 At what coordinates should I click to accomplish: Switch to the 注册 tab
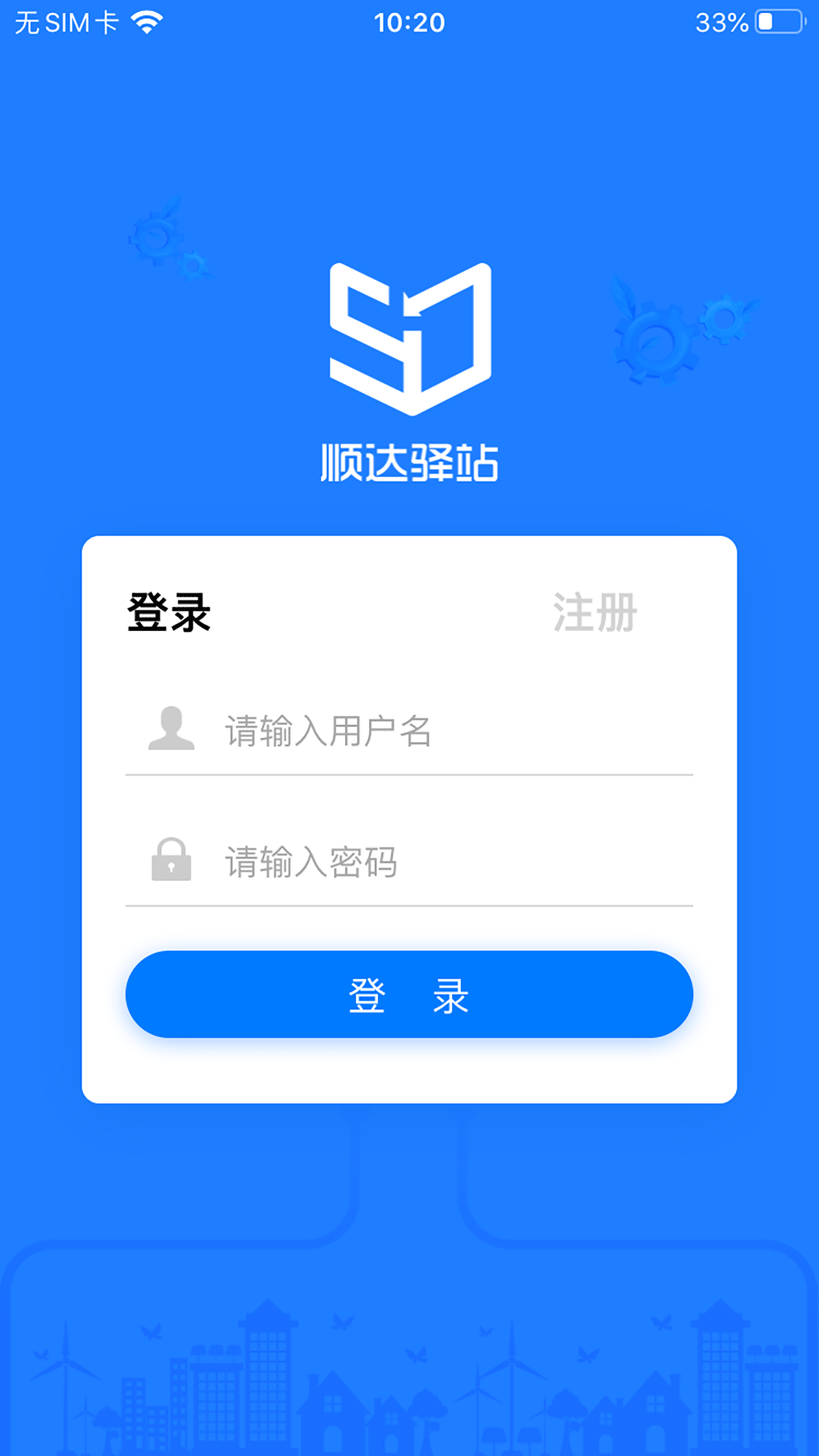595,613
